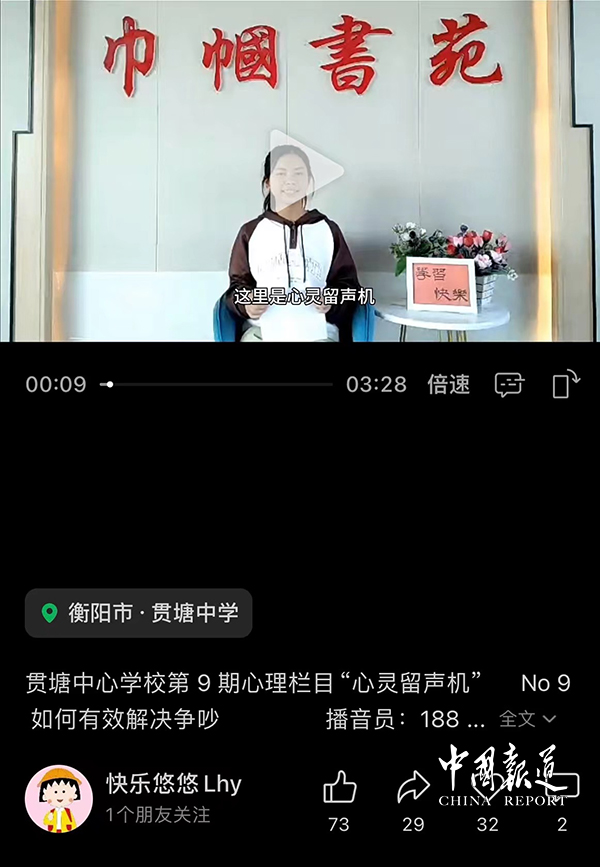The image size is (600, 867).
Task: Play the paused video
Action: (306, 170)
